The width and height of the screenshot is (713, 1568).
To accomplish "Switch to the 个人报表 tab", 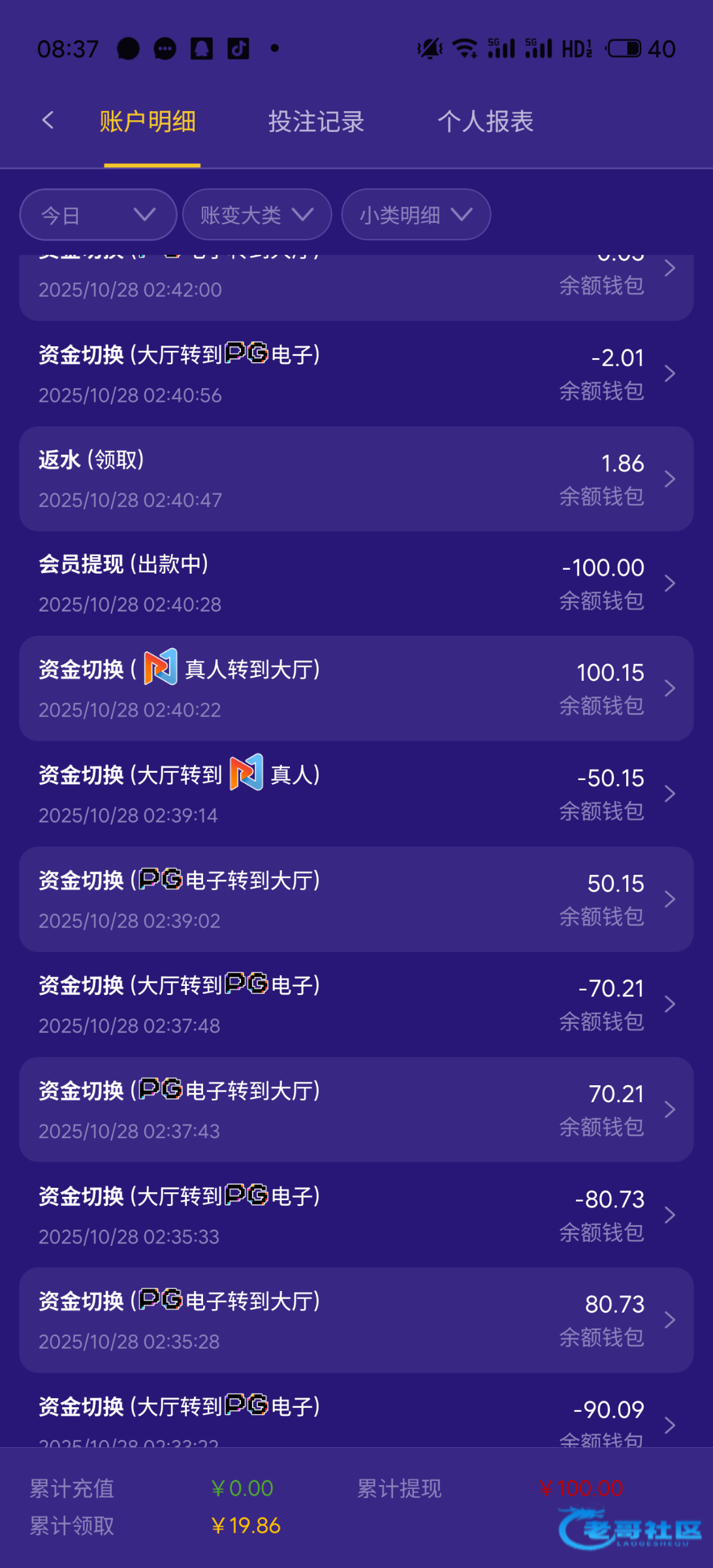I will click(486, 122).
